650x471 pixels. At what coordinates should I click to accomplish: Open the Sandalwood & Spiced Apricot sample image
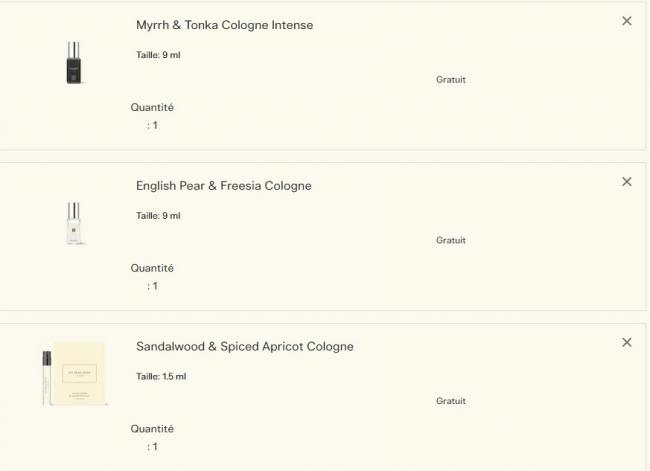[74, 374]
